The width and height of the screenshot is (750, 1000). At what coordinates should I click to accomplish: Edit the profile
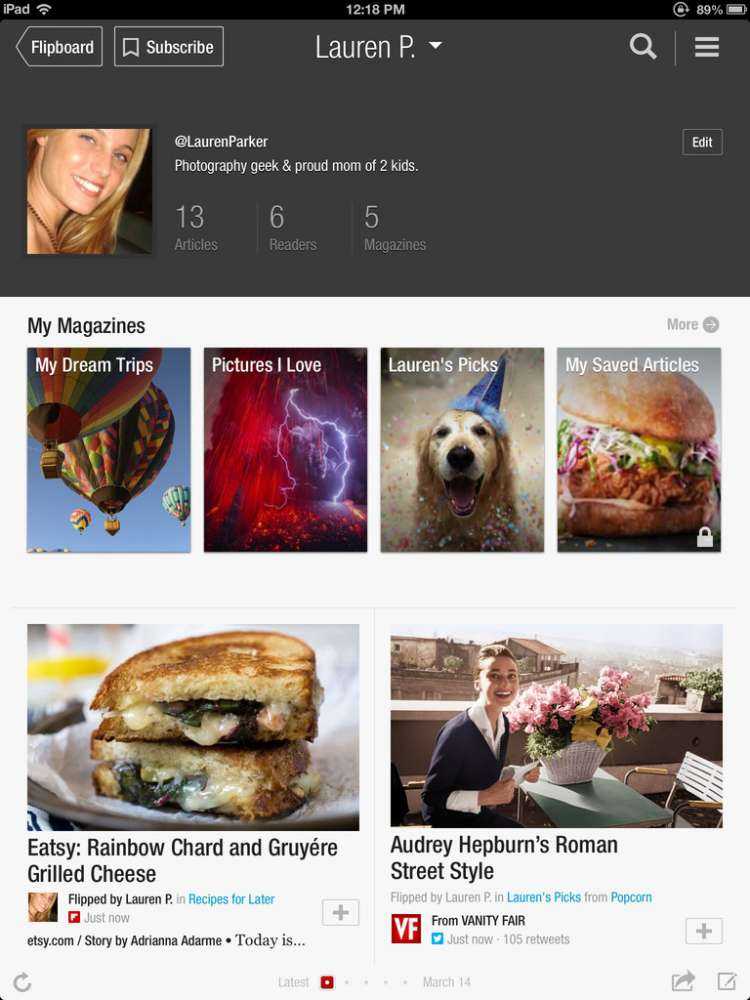(702, 142)
